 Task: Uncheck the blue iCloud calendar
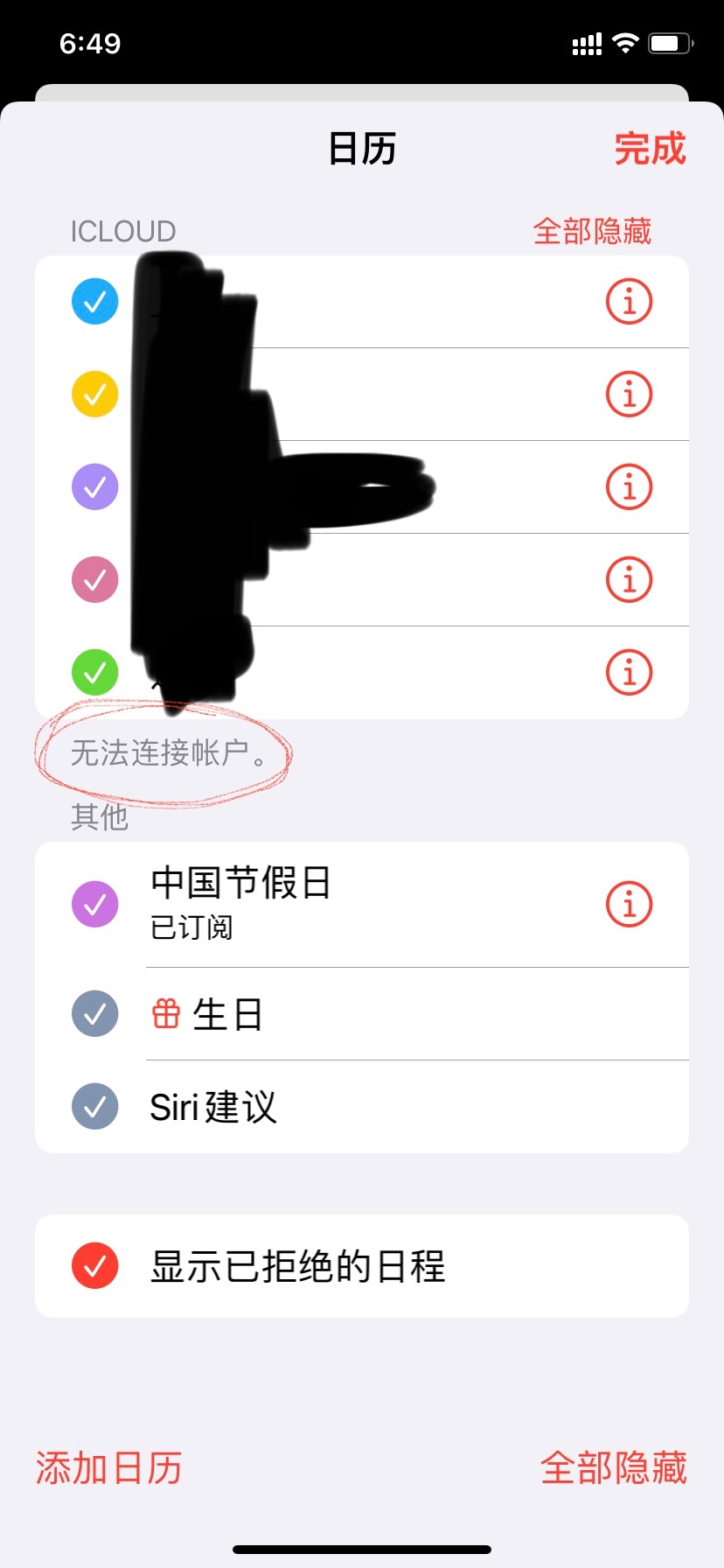coord(94,302)
